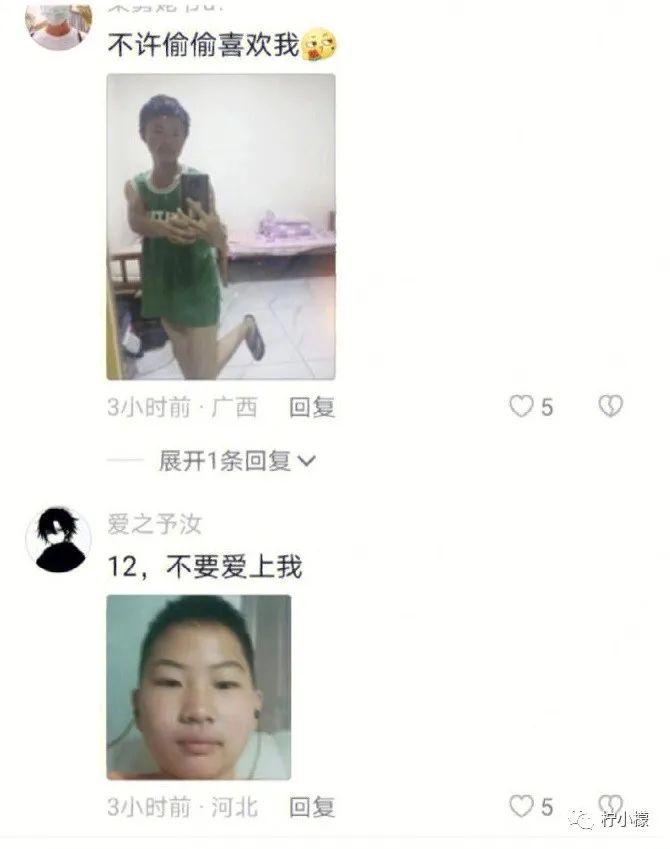Open the username 爱之予汝
The width and height of the screenshot is (670, 849).
[155, 523]
